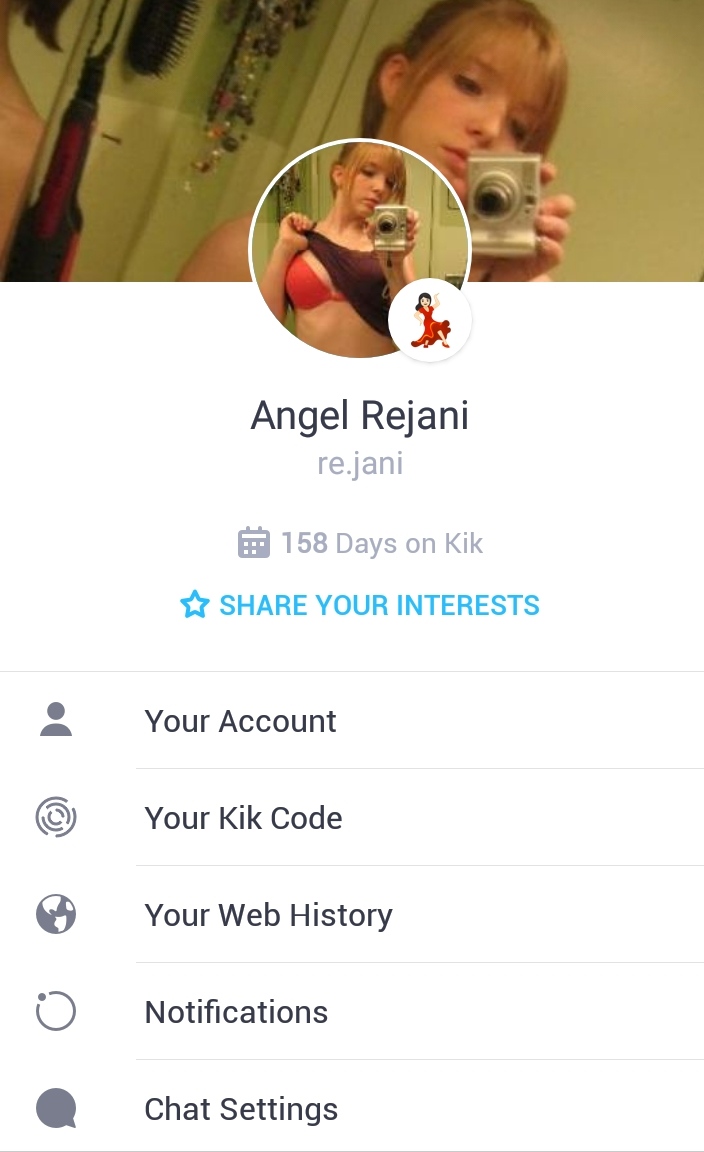The image size is (704, 1152).
Task: Tap the circular profile picture
Action: pos(359,248)
